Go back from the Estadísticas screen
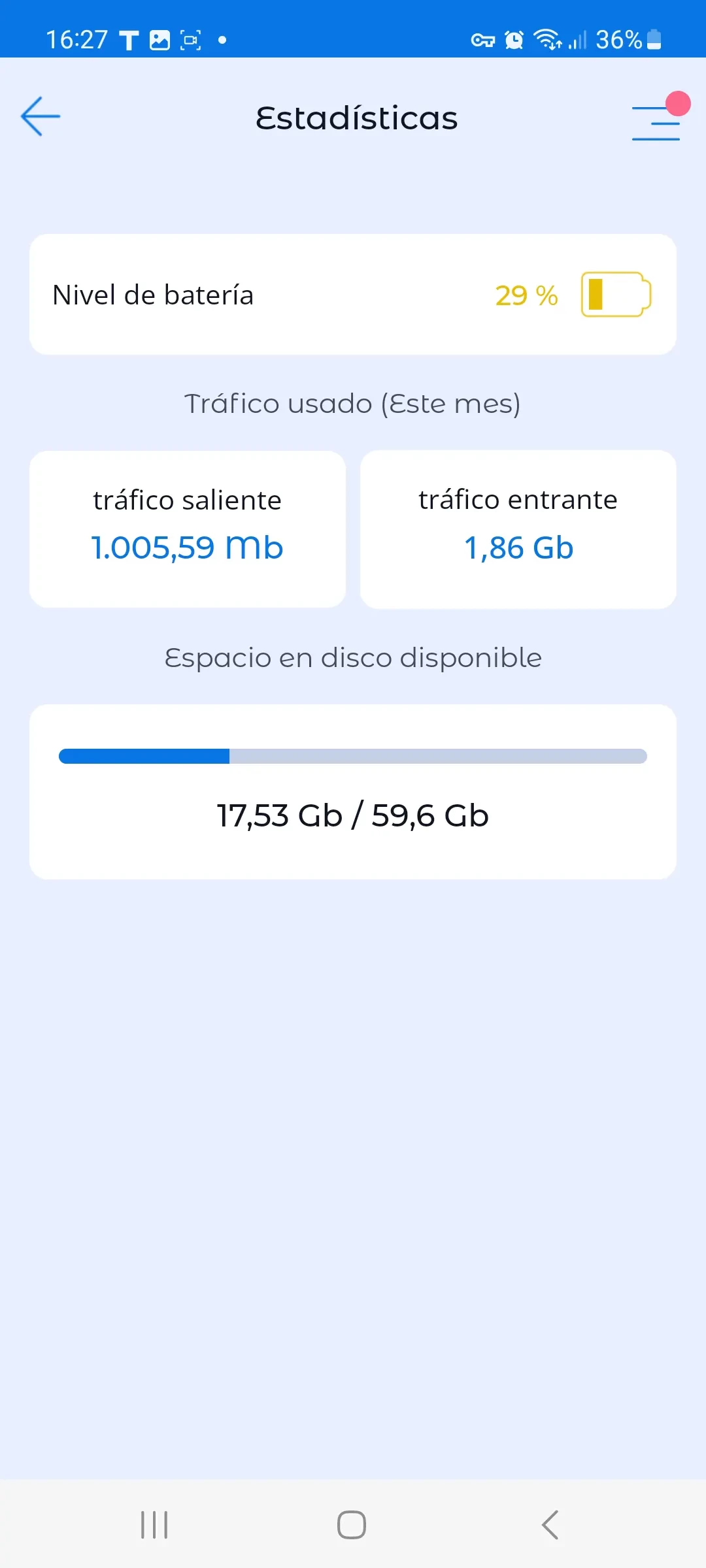 click(x=41, y=117)
